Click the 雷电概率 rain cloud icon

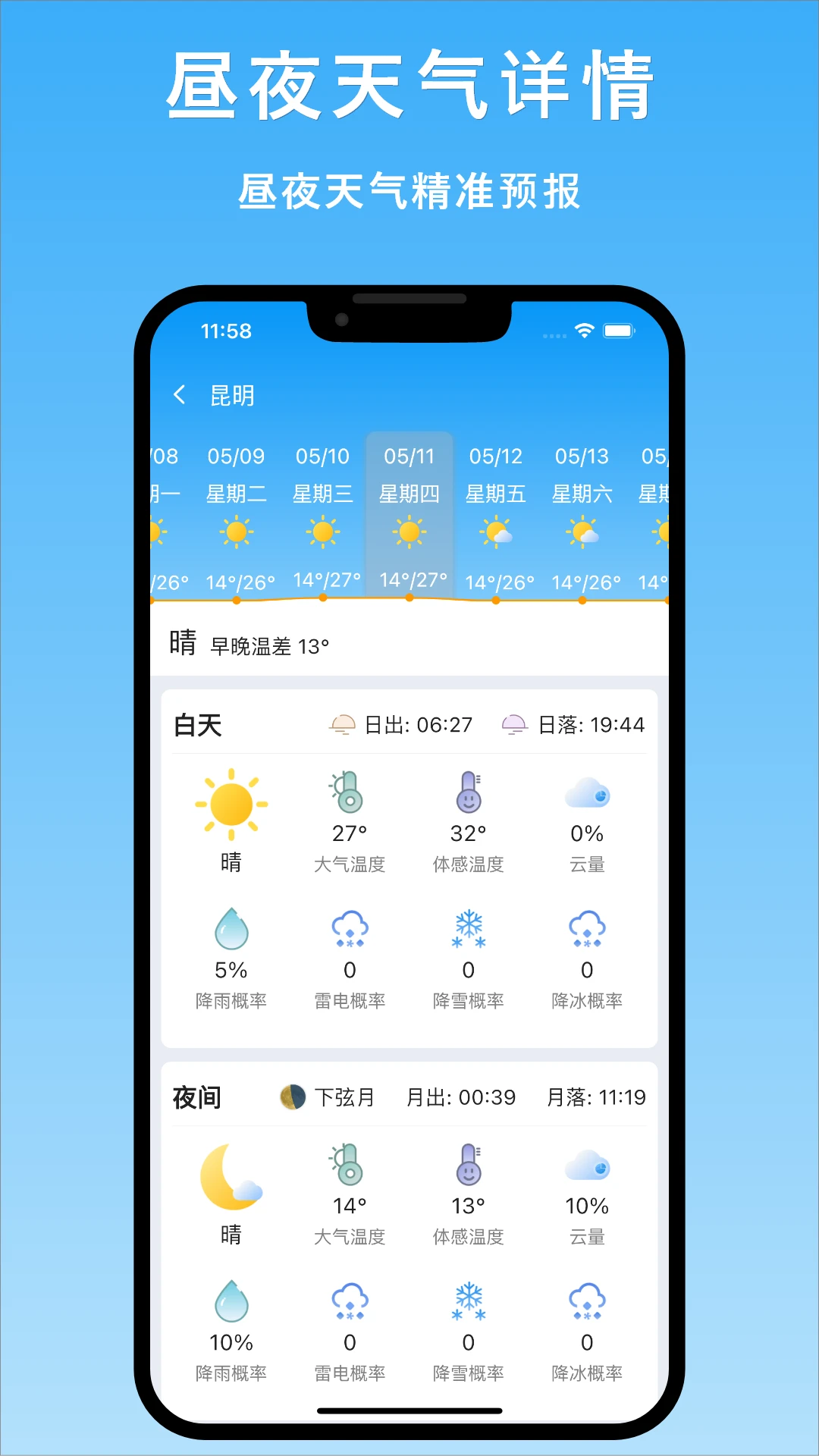pos(350,931)
